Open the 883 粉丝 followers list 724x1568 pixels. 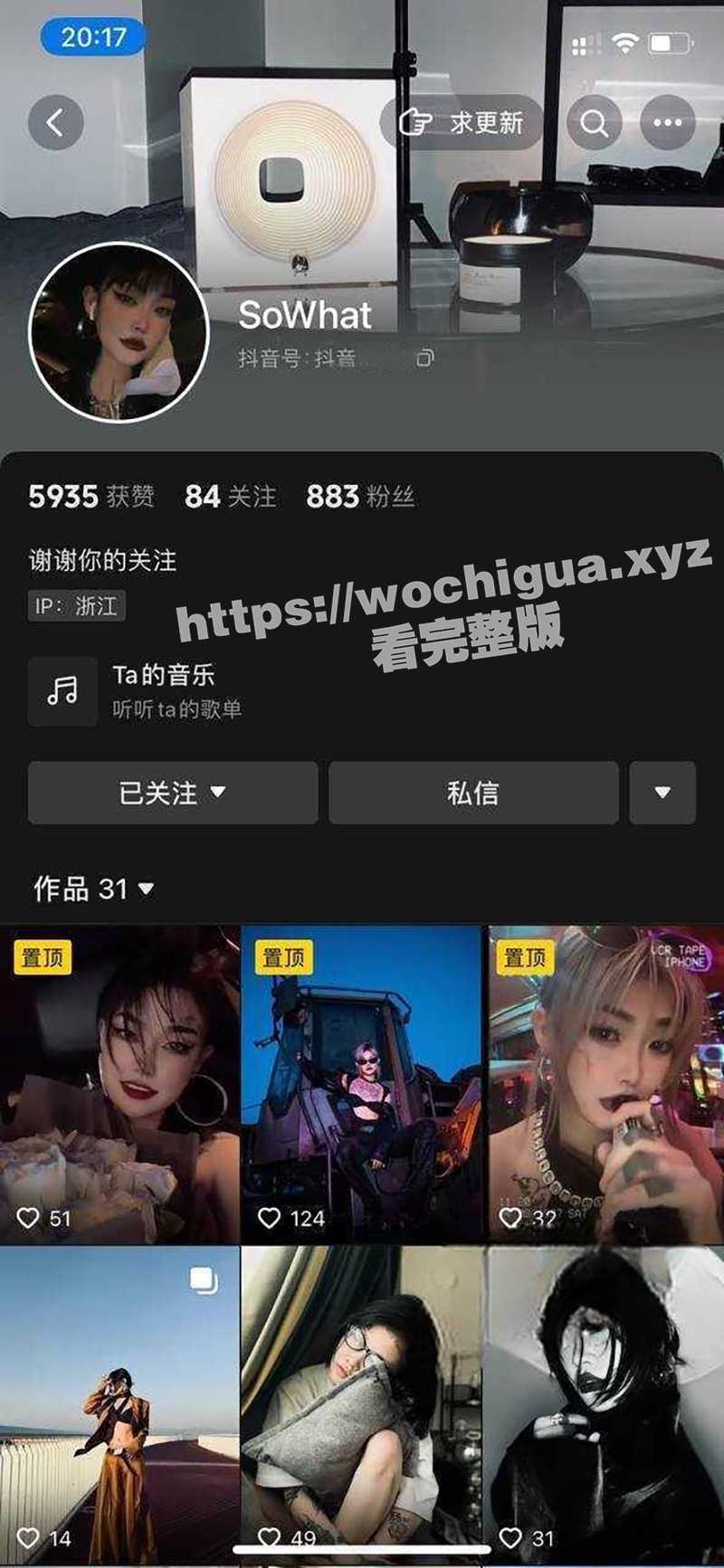pyautogui.click(x=362, y=498)
